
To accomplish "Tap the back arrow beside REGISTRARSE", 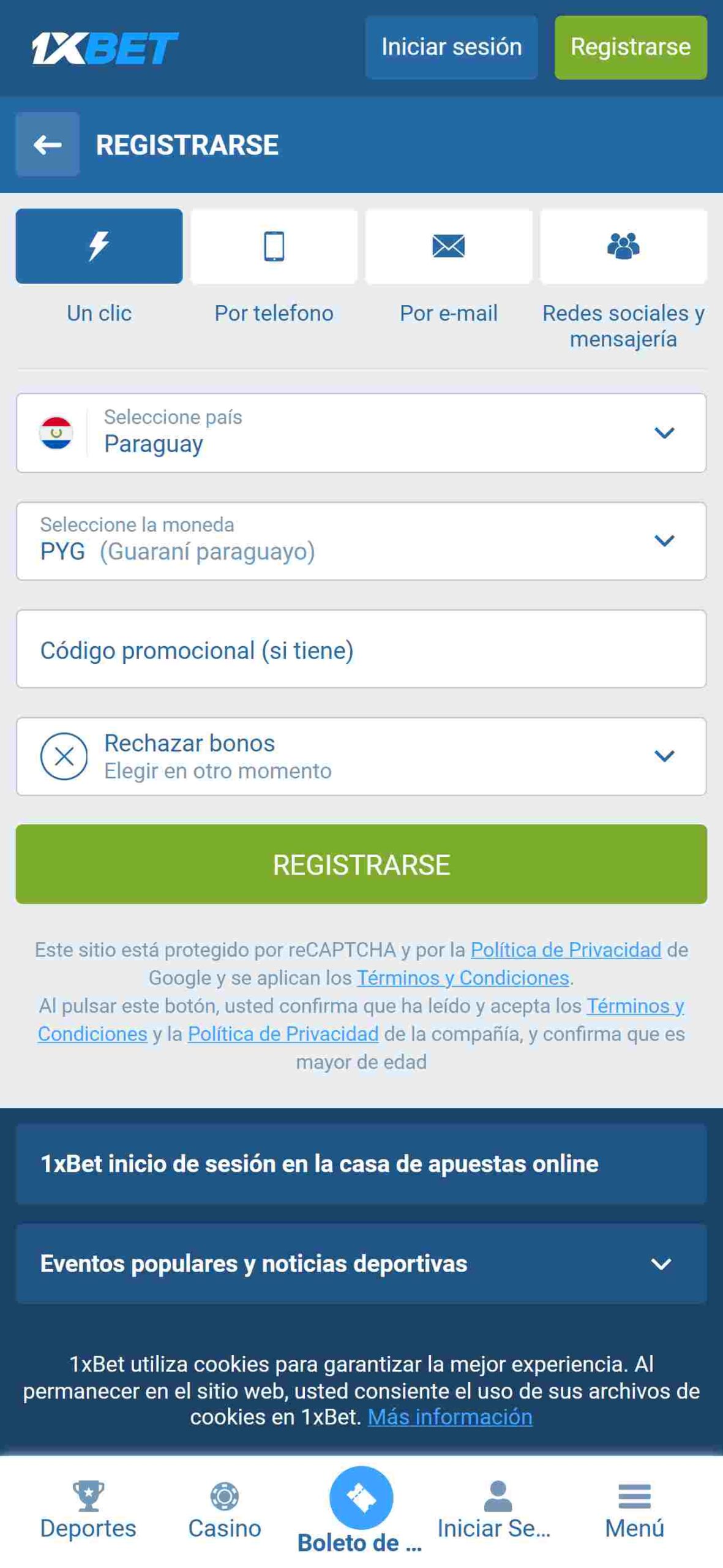I will click(x=47, y=145).
